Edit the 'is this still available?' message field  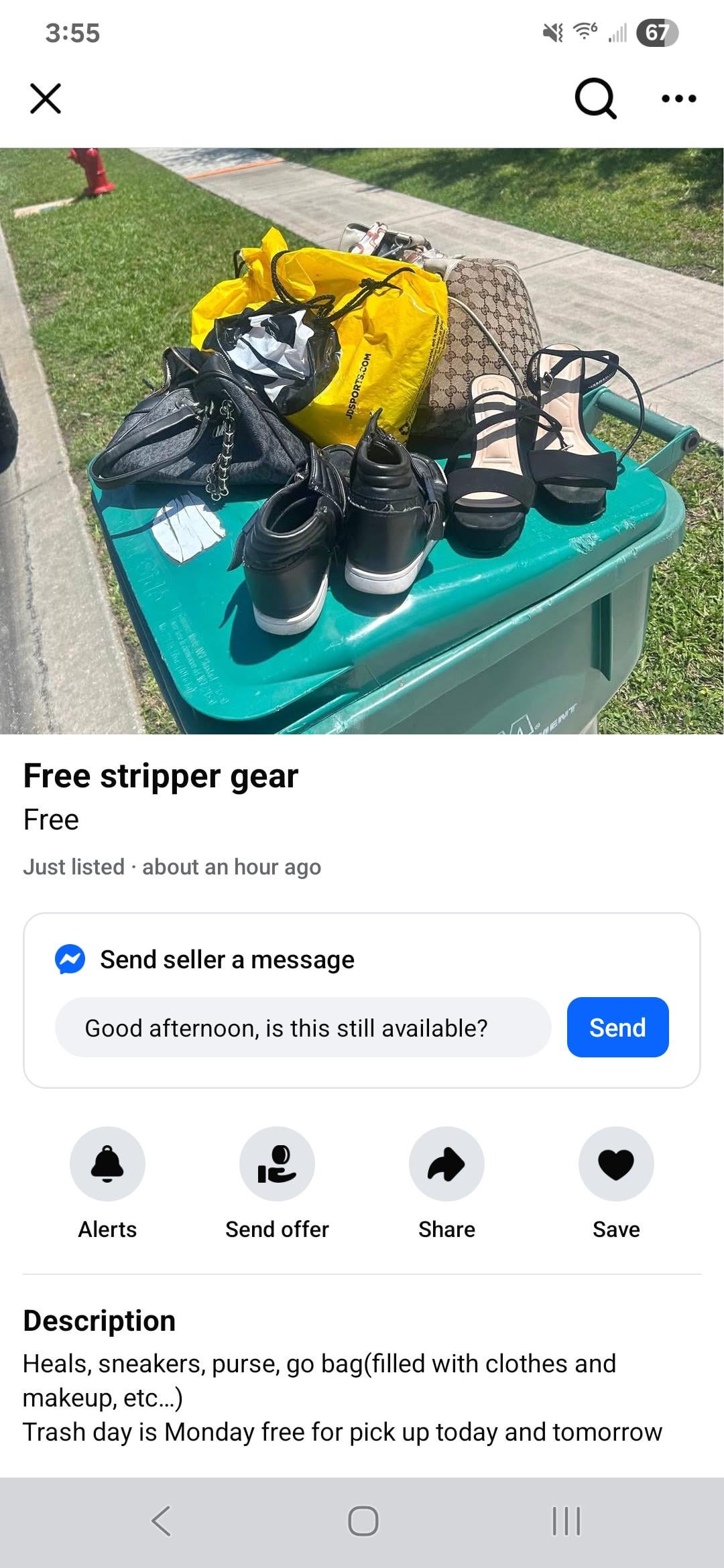tap(303, 1027)
